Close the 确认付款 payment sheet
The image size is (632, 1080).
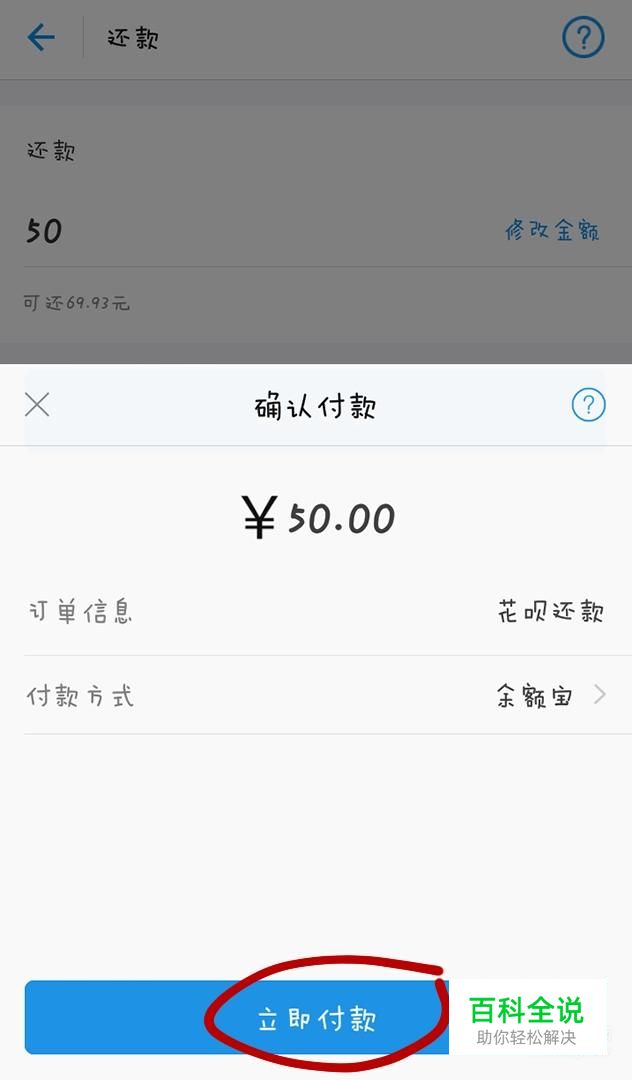pyautogui.click(x=37, y=404)
